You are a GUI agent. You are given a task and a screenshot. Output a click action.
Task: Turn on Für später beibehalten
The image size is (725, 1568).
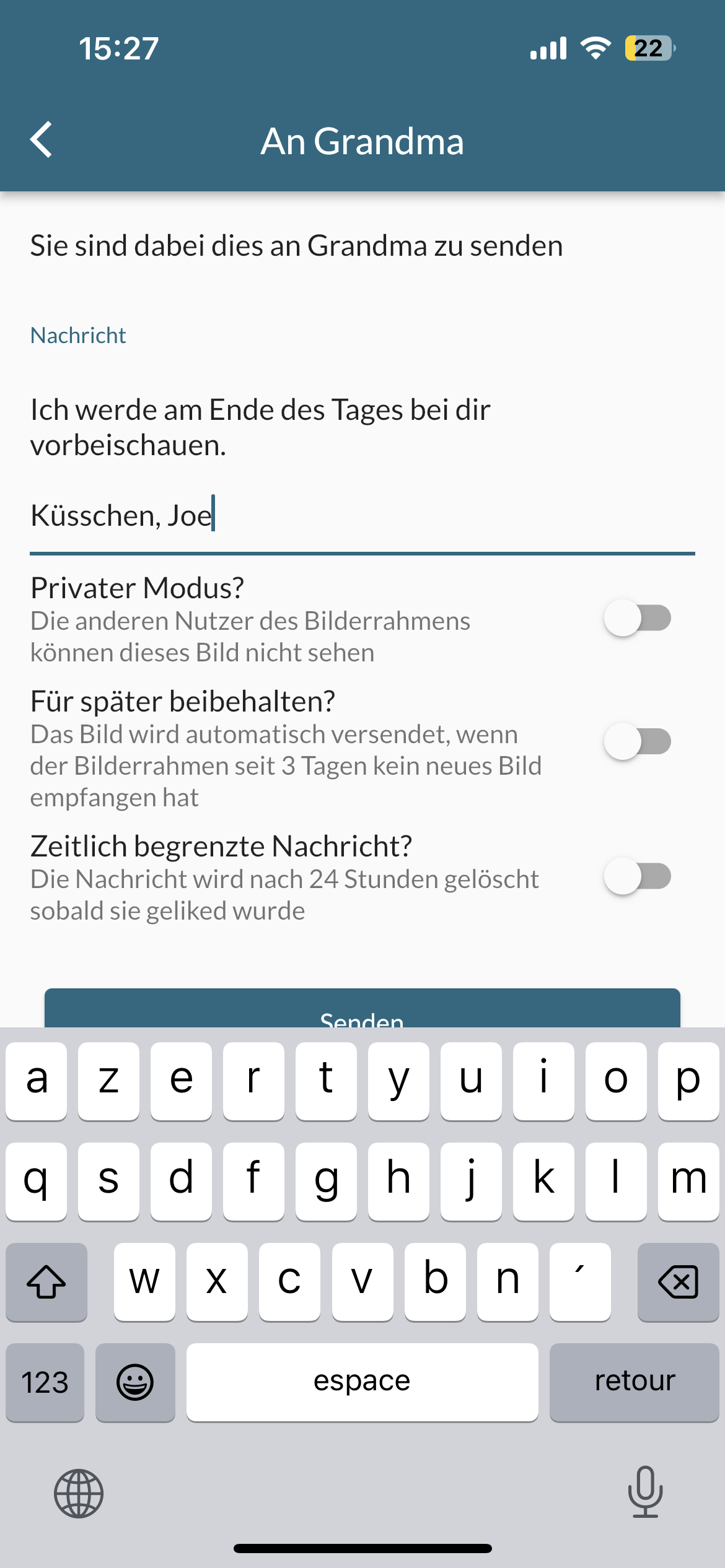tap(638, 741)
